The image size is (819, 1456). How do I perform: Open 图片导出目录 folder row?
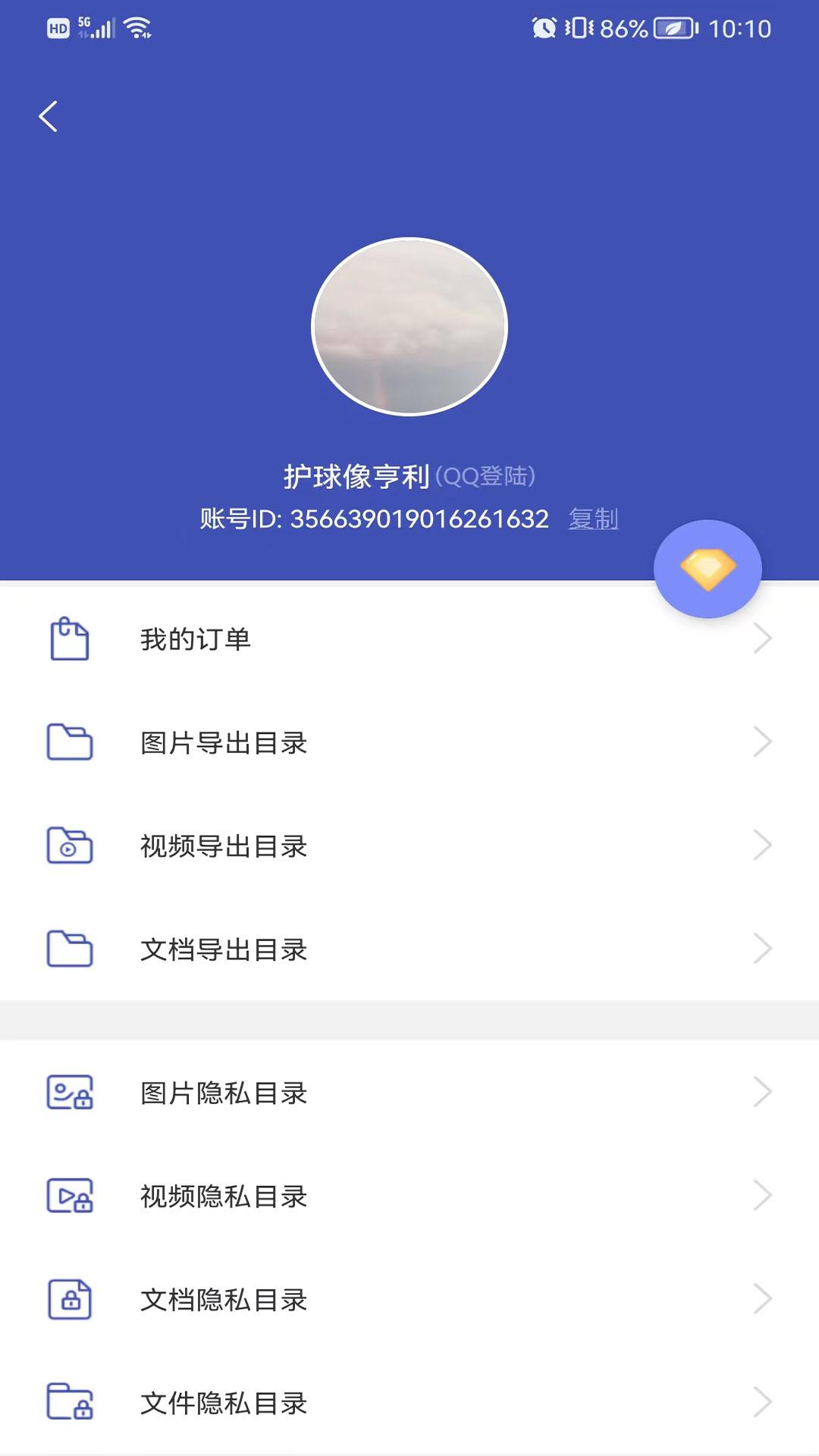409,742
